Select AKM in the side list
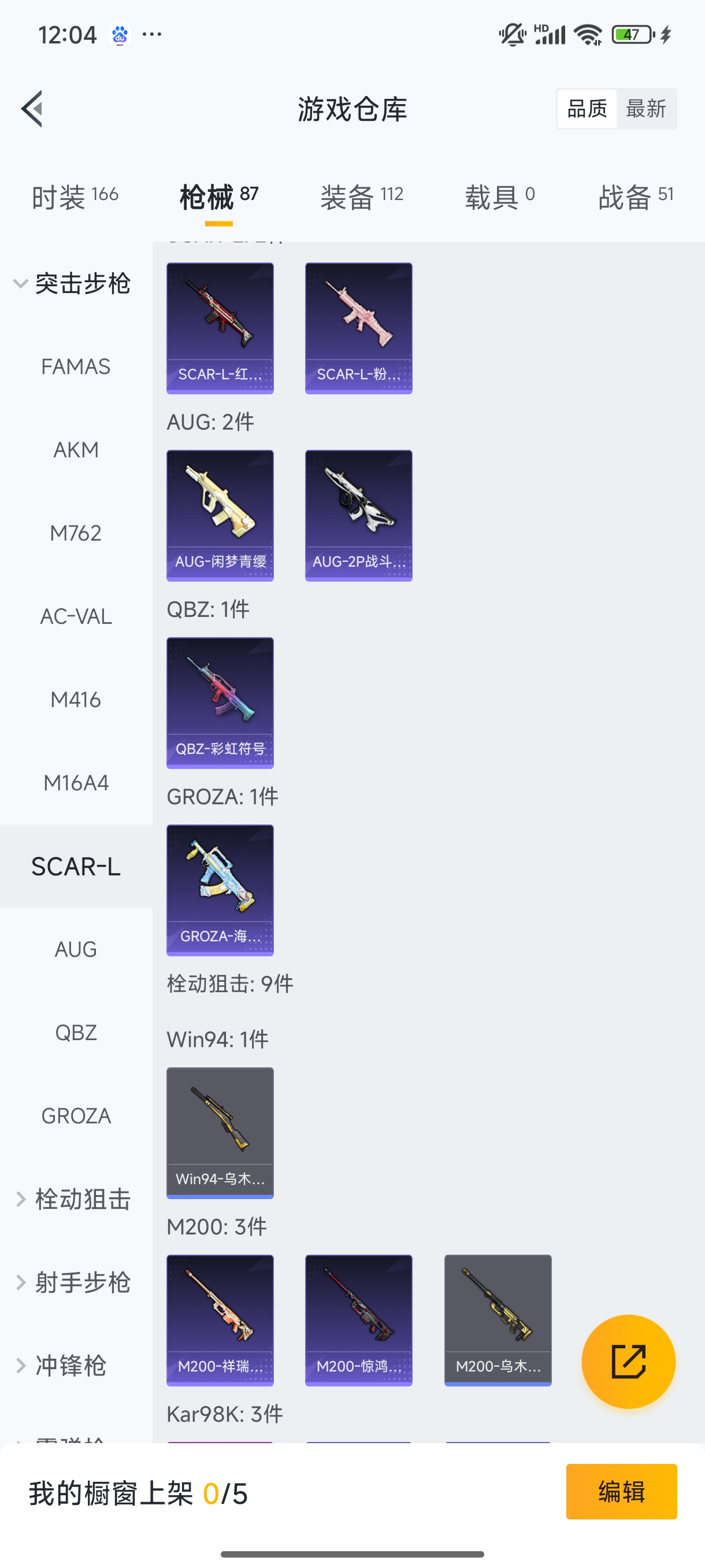Screen dimensions: 705x1568 point(76,450)
